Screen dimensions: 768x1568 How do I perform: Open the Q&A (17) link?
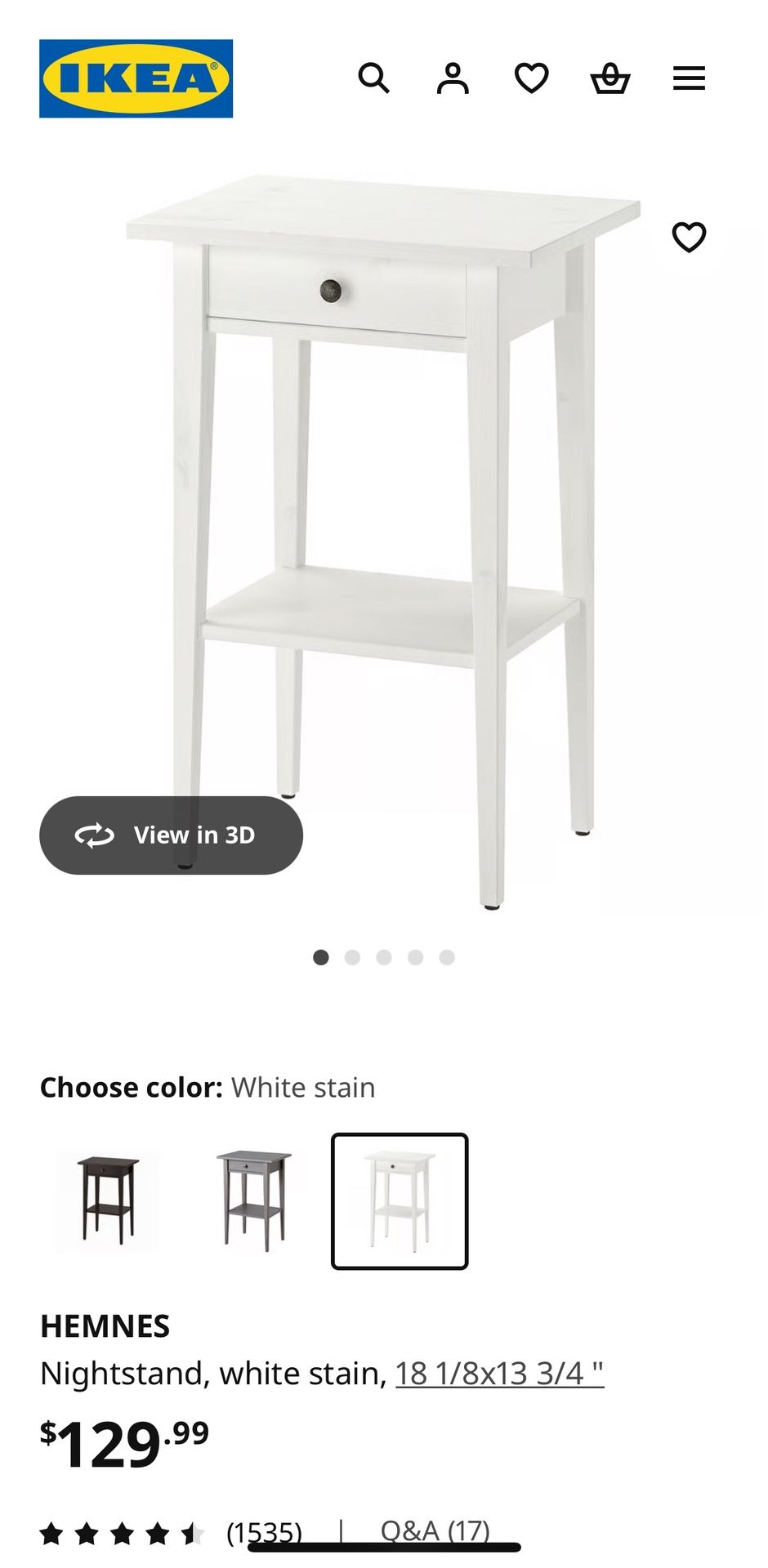click(435, 1530)
